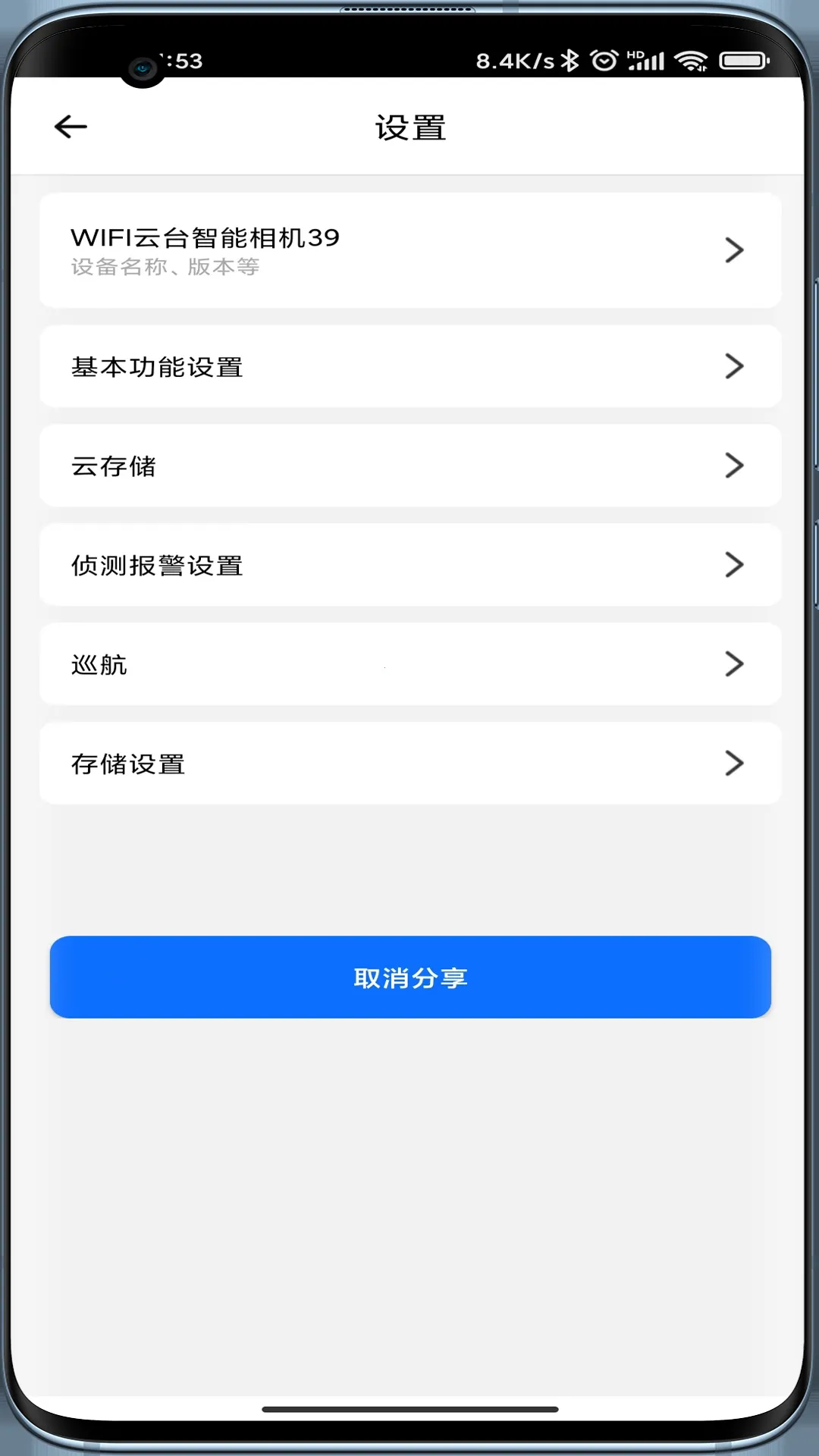Open the 存储设置 row chevron
This screenshot has width=819, height=1456.
click(x=733, y=764)
